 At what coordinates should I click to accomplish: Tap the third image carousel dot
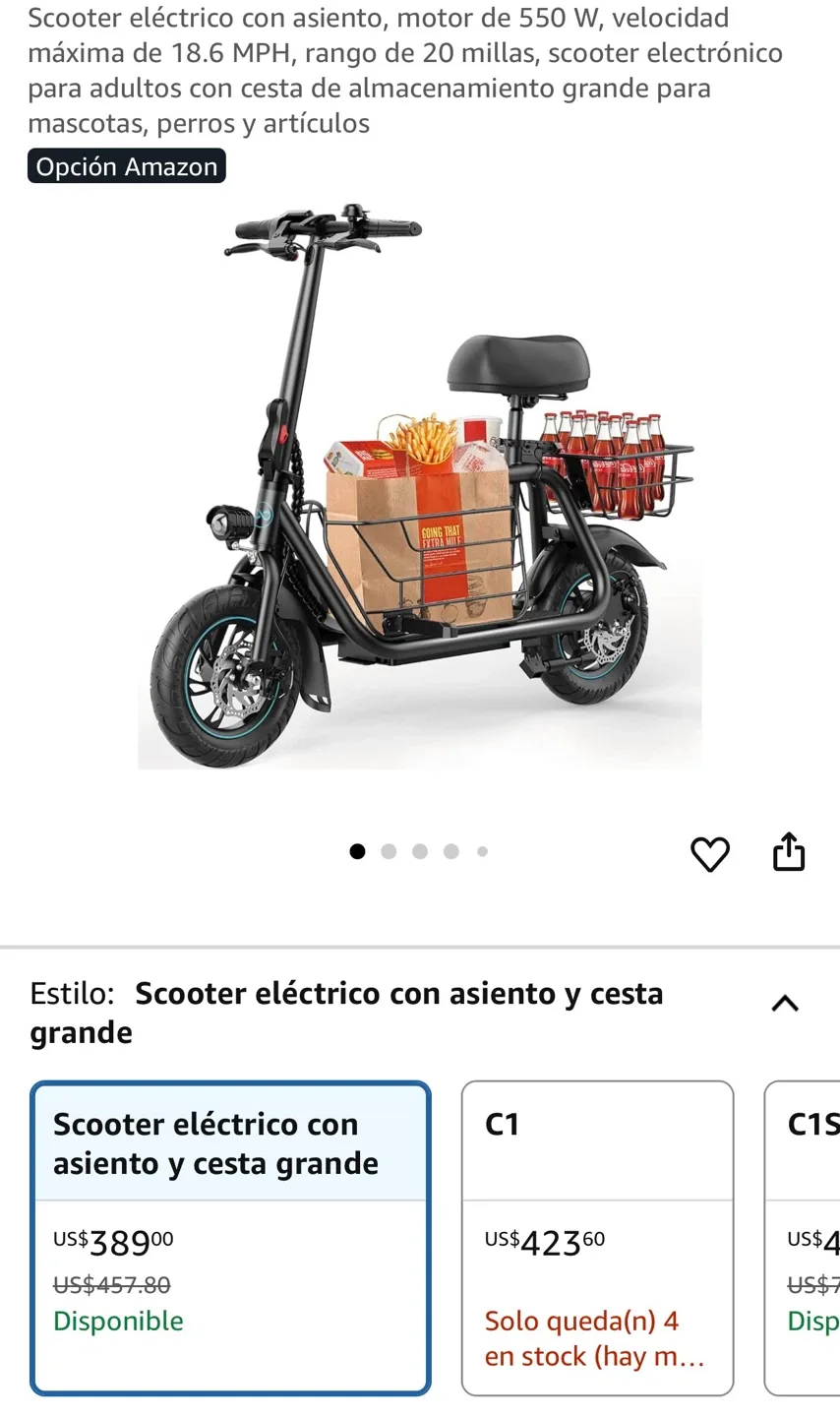coord(420,851)
